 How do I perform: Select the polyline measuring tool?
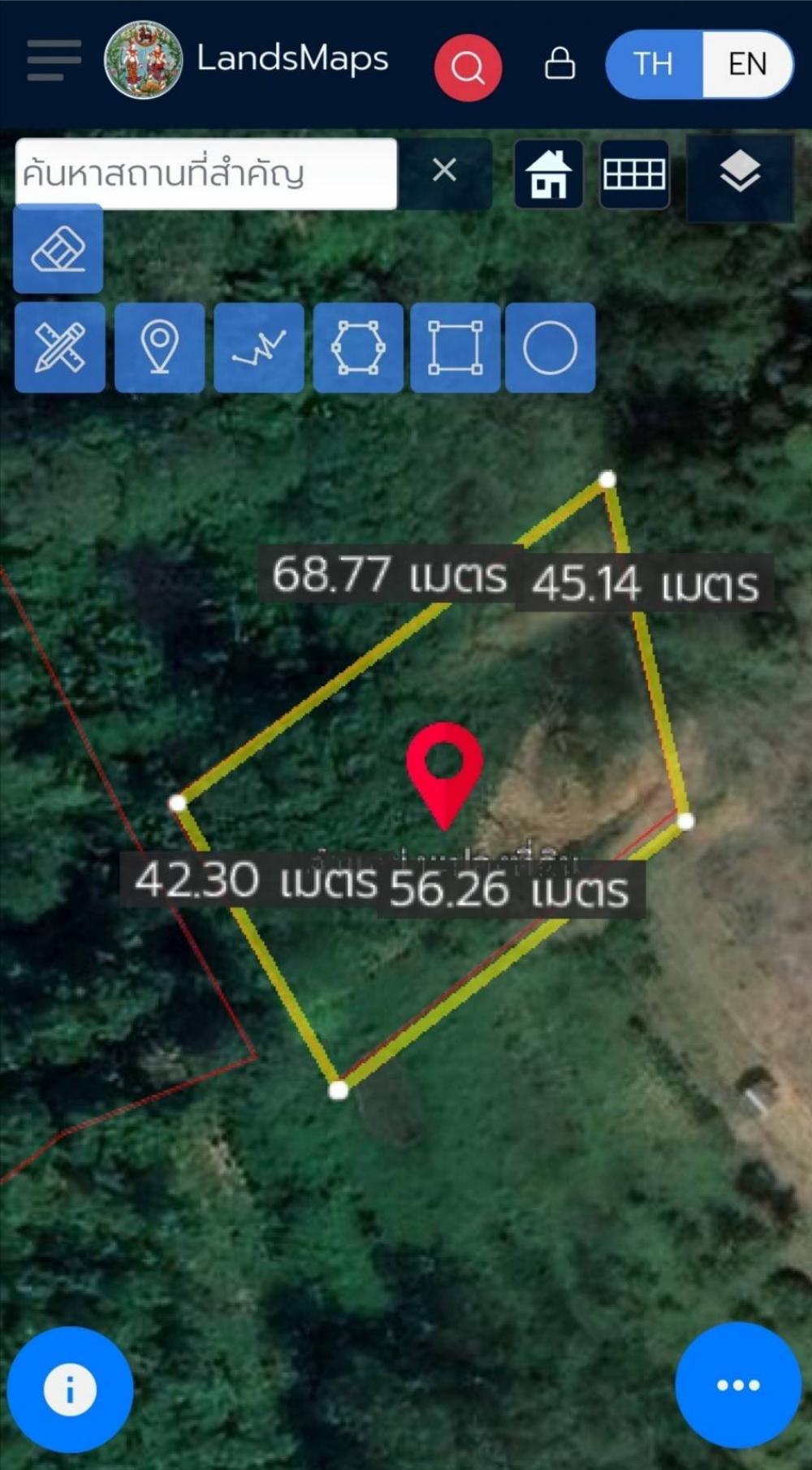tap(259, 348)
